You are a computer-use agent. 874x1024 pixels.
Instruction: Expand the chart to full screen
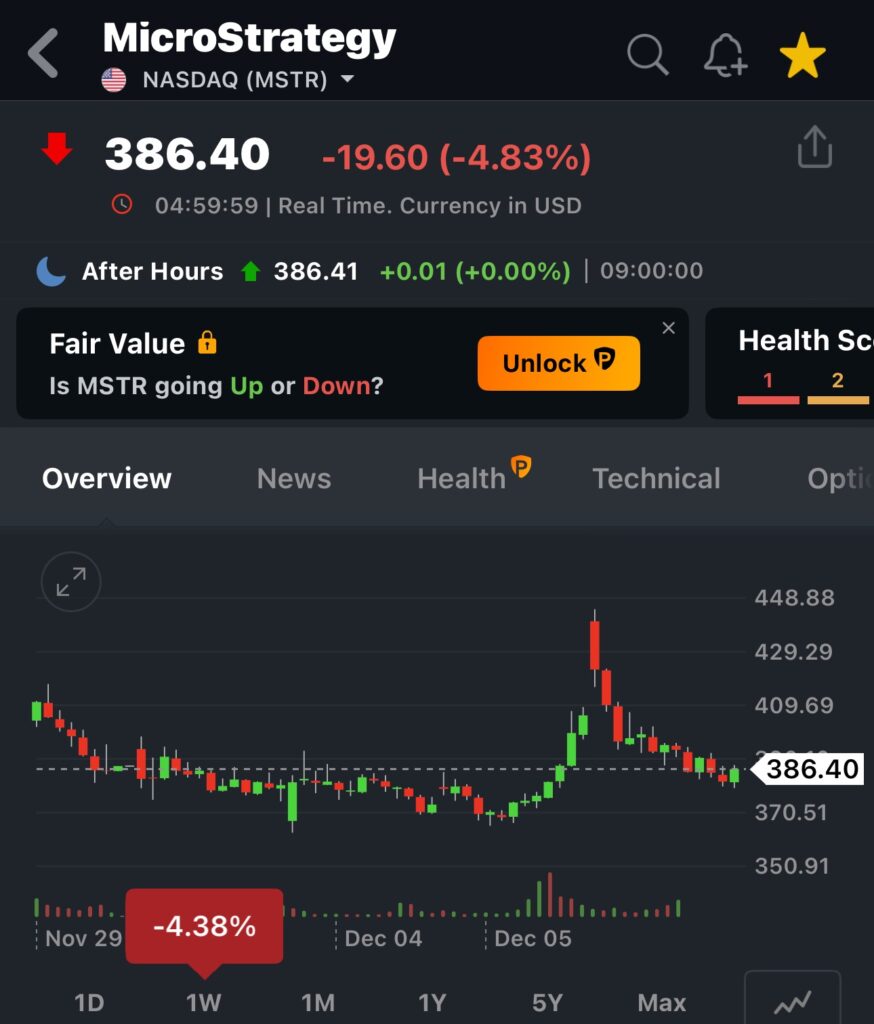click(x=71, y=581)
